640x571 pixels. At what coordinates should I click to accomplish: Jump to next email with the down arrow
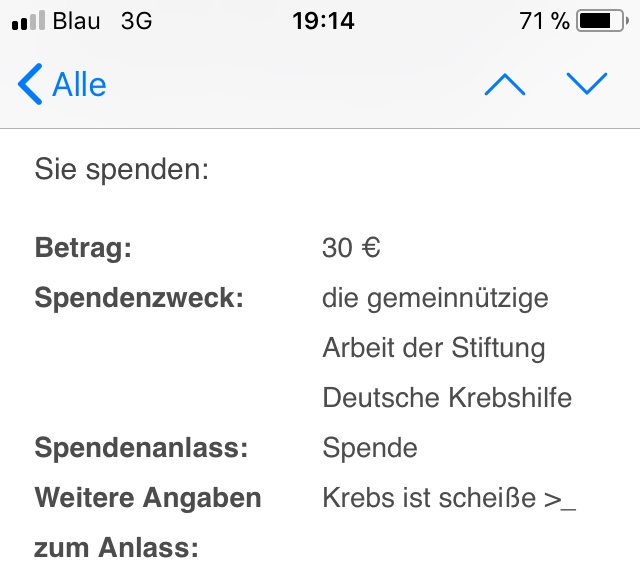(x=587, y=84)
